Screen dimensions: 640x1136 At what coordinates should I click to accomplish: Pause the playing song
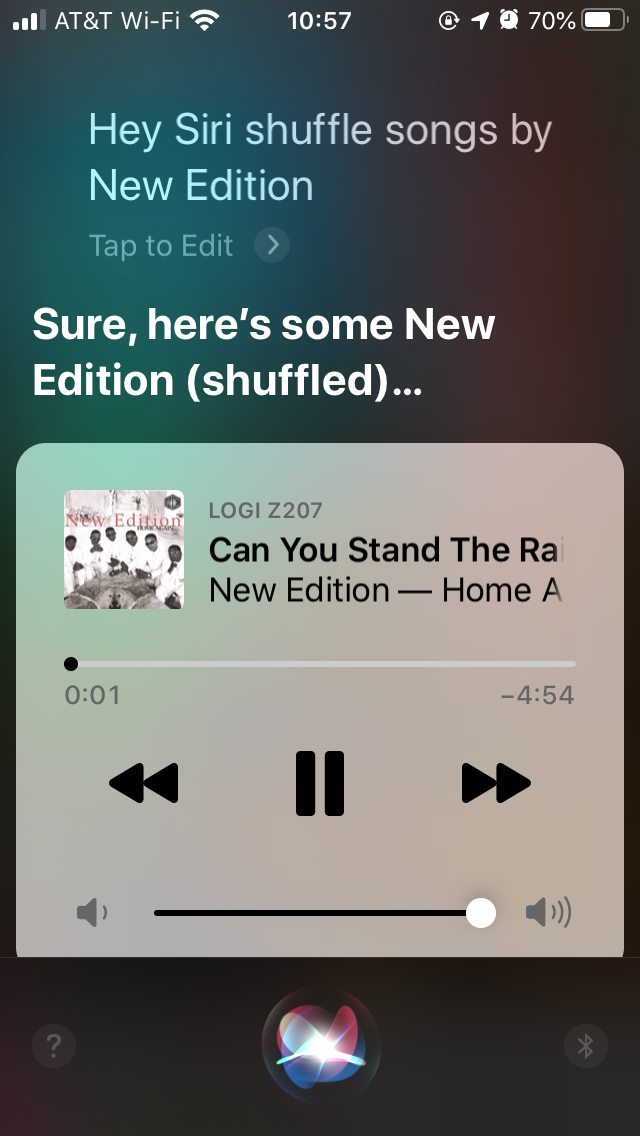coord(320,783)
